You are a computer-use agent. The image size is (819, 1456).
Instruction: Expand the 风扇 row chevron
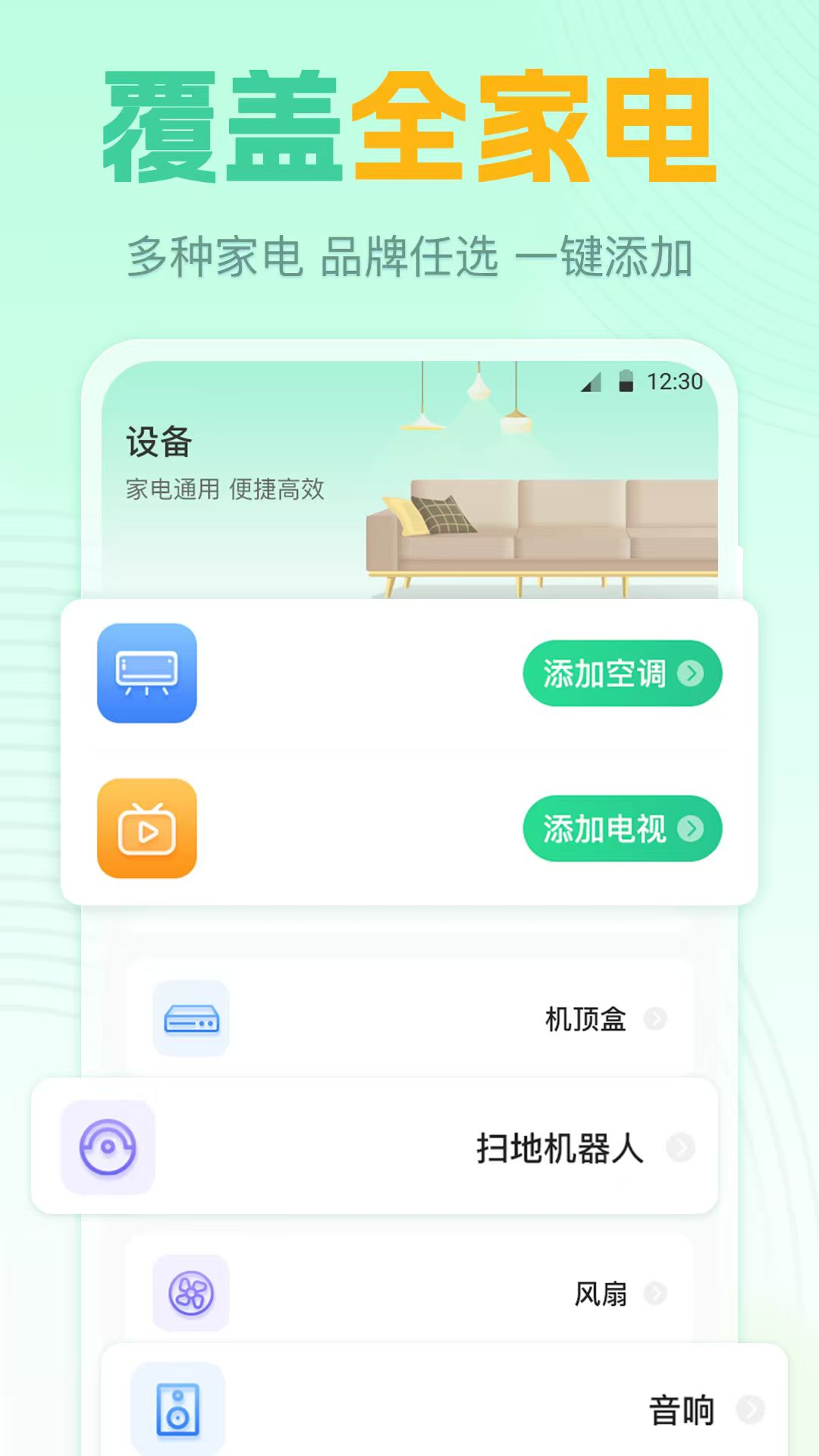tap(654, 1293)
